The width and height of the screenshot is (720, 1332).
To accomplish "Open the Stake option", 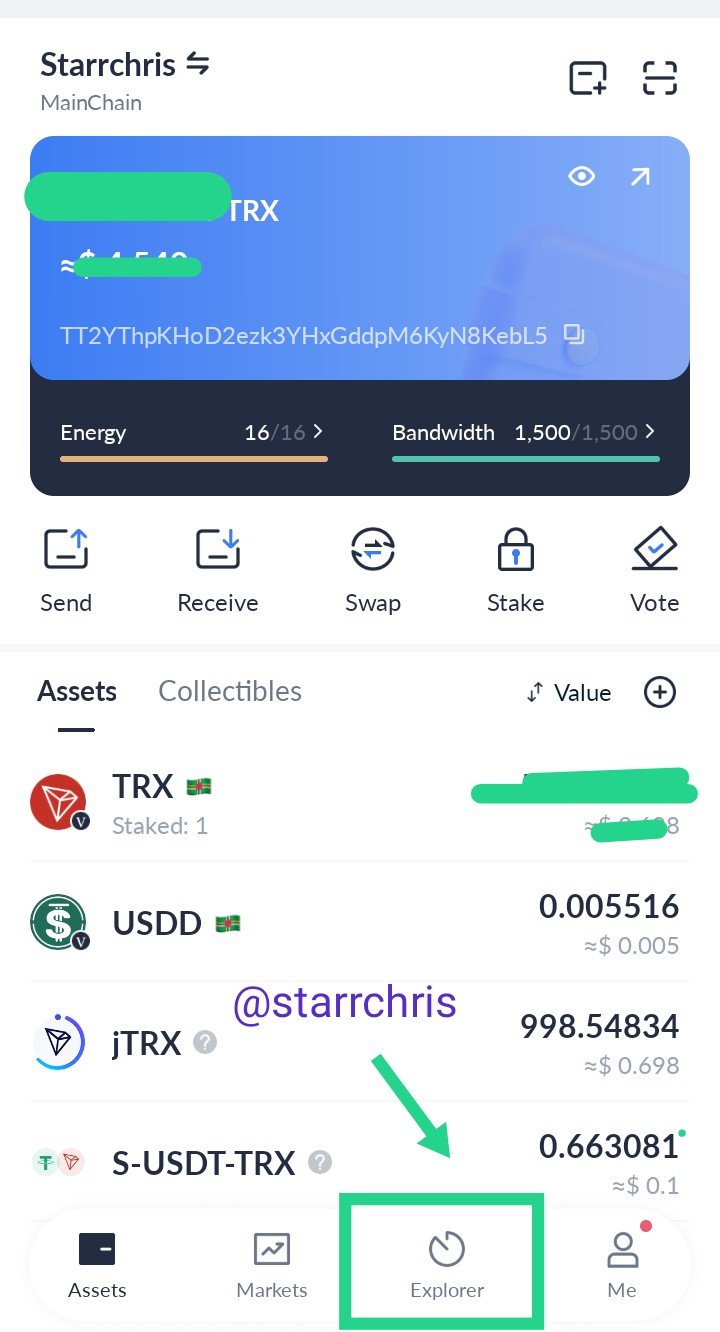I will pos(516,572).
